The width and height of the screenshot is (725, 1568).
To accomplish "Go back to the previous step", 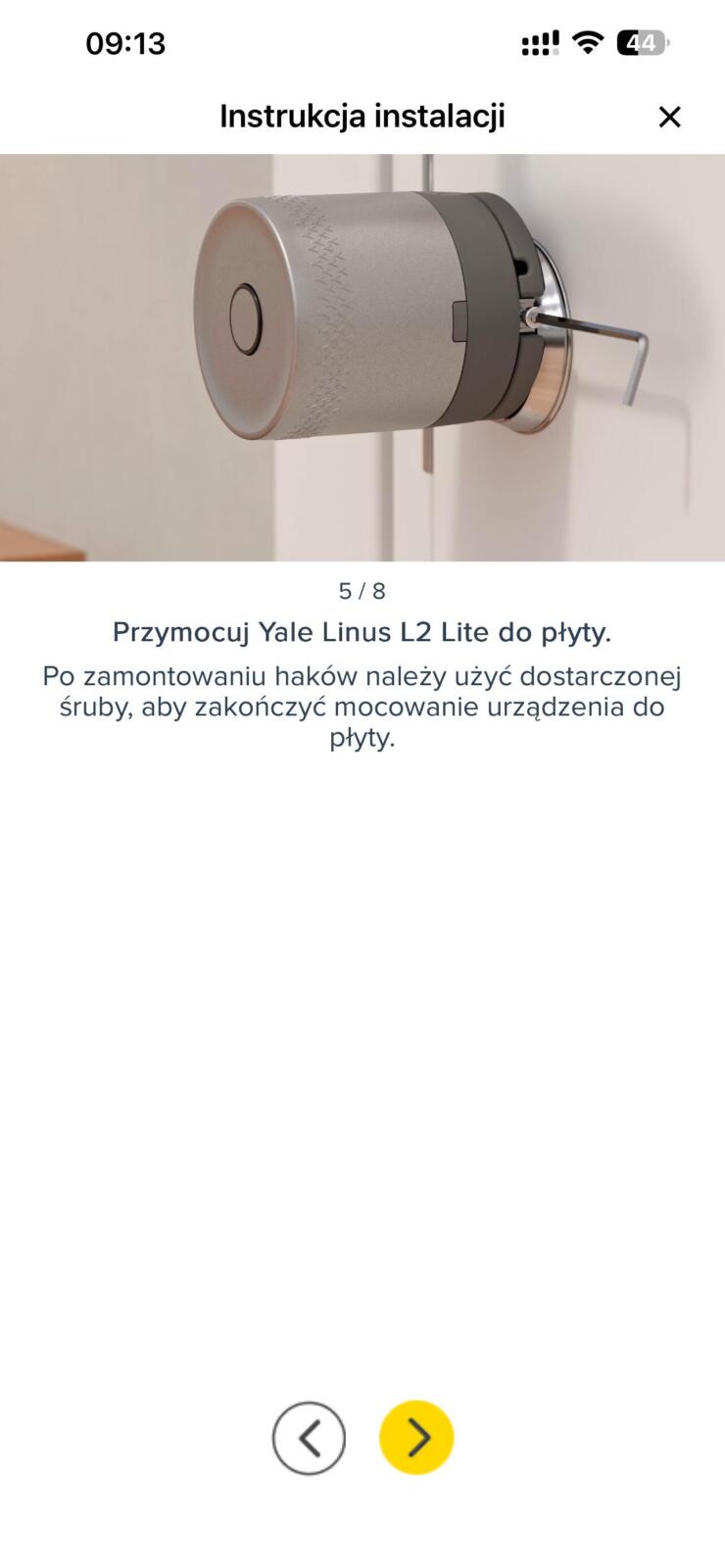I will (309, 1438).
